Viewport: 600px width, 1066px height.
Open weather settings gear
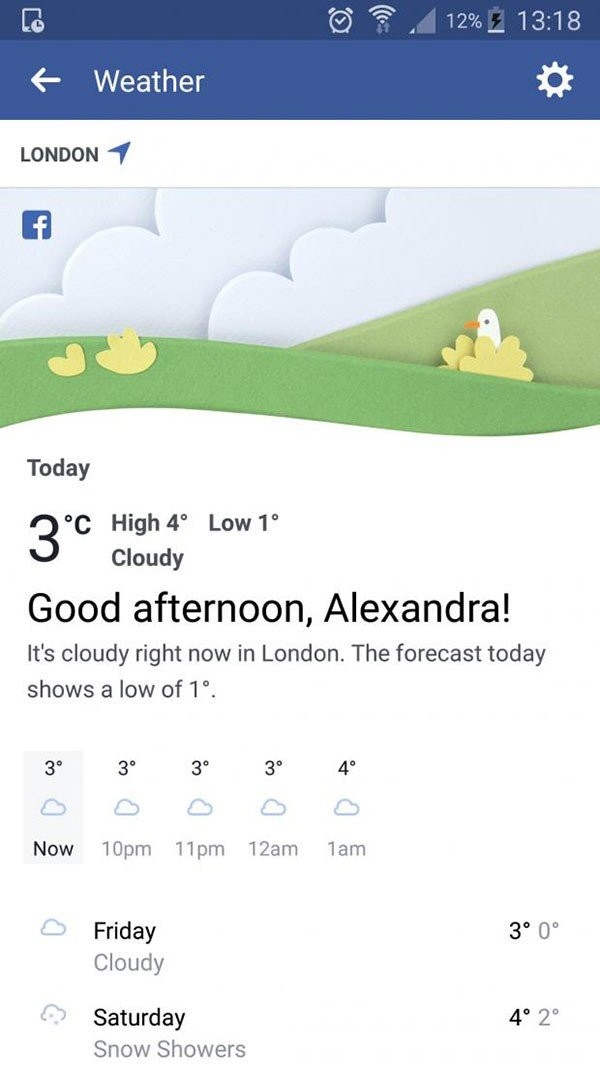click(554, 82)
